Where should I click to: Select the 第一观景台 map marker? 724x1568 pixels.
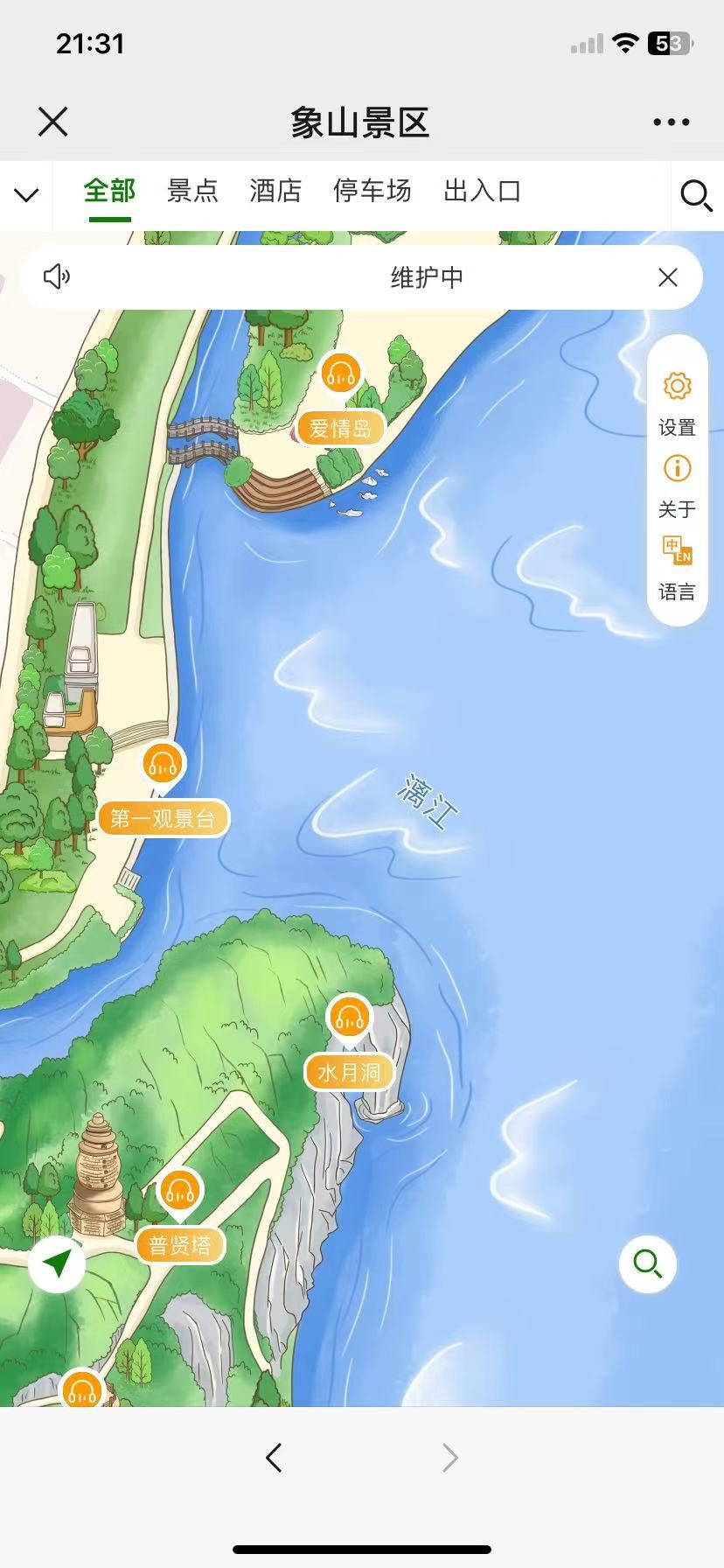(163, 818)
